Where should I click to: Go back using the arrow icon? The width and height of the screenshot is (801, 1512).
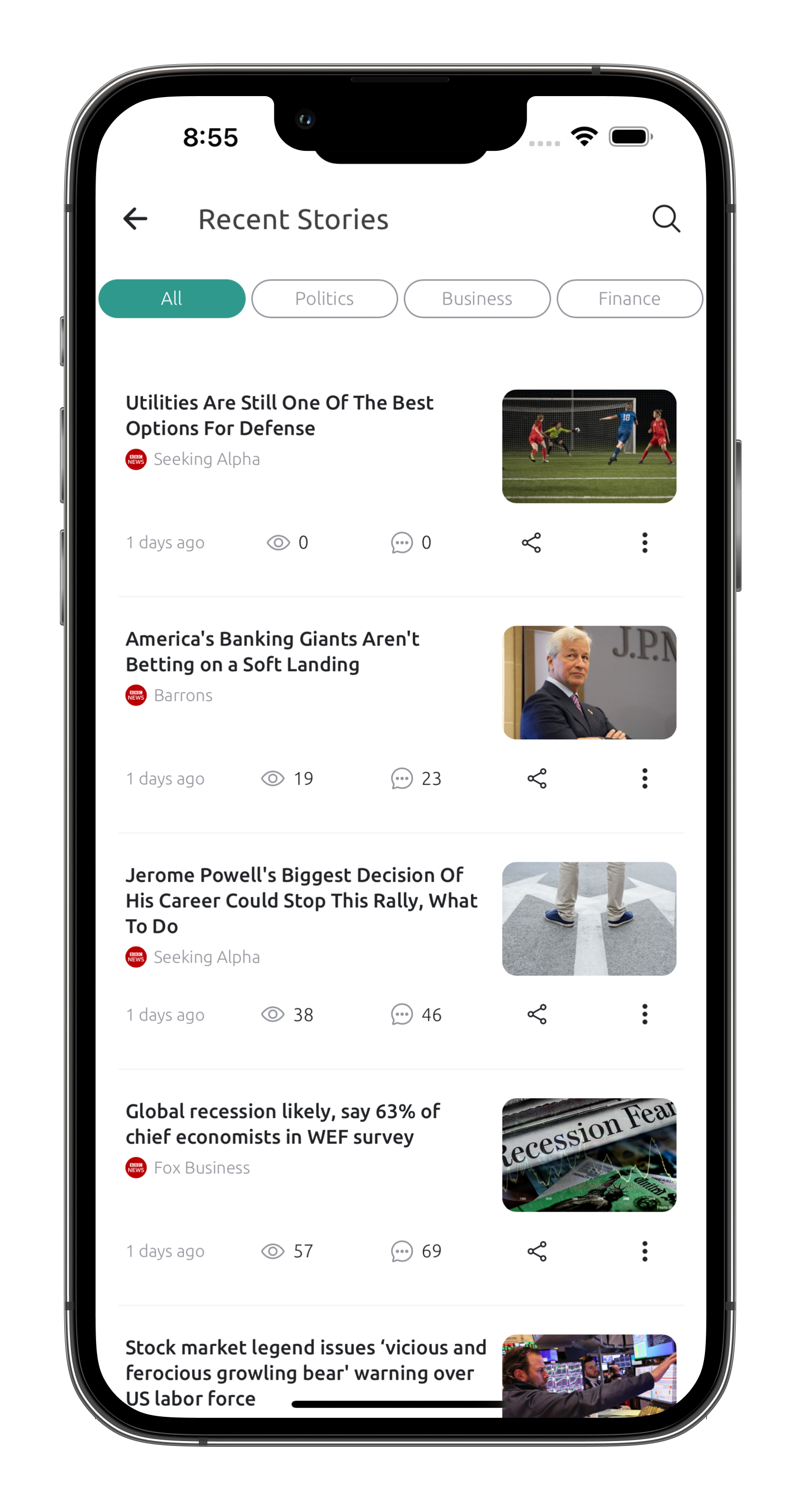pyautogui.click(x=135, y=219)
